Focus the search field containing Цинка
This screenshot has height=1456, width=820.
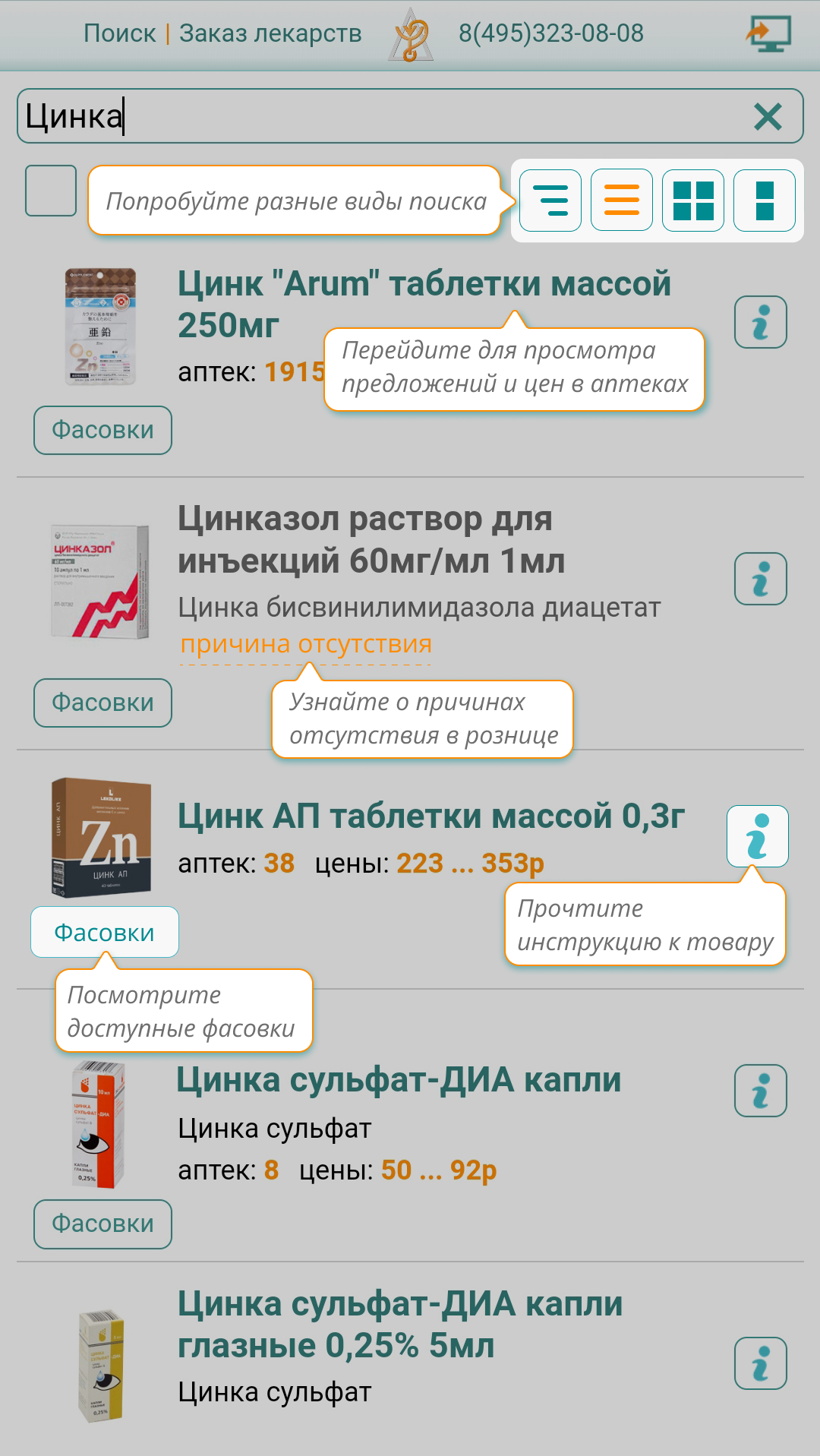[380, 116]
